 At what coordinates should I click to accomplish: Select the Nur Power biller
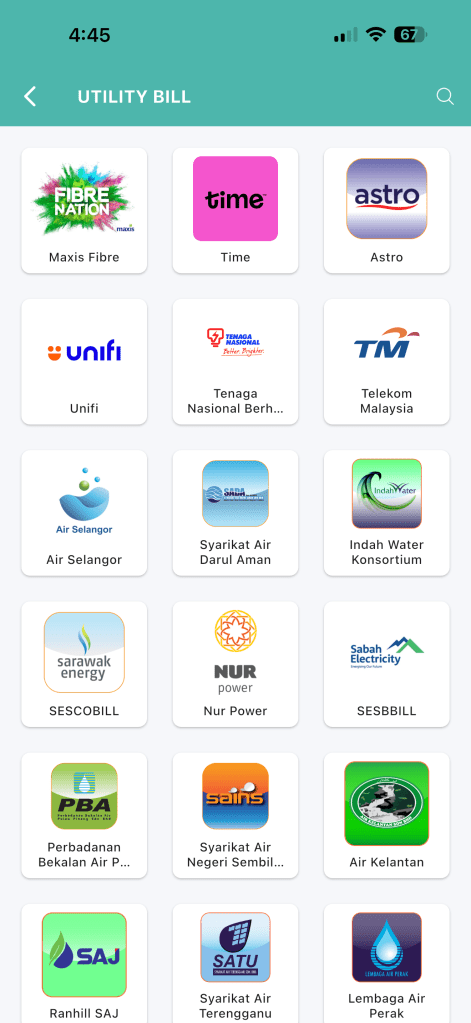pyautogui.click(x=236, y=665)
